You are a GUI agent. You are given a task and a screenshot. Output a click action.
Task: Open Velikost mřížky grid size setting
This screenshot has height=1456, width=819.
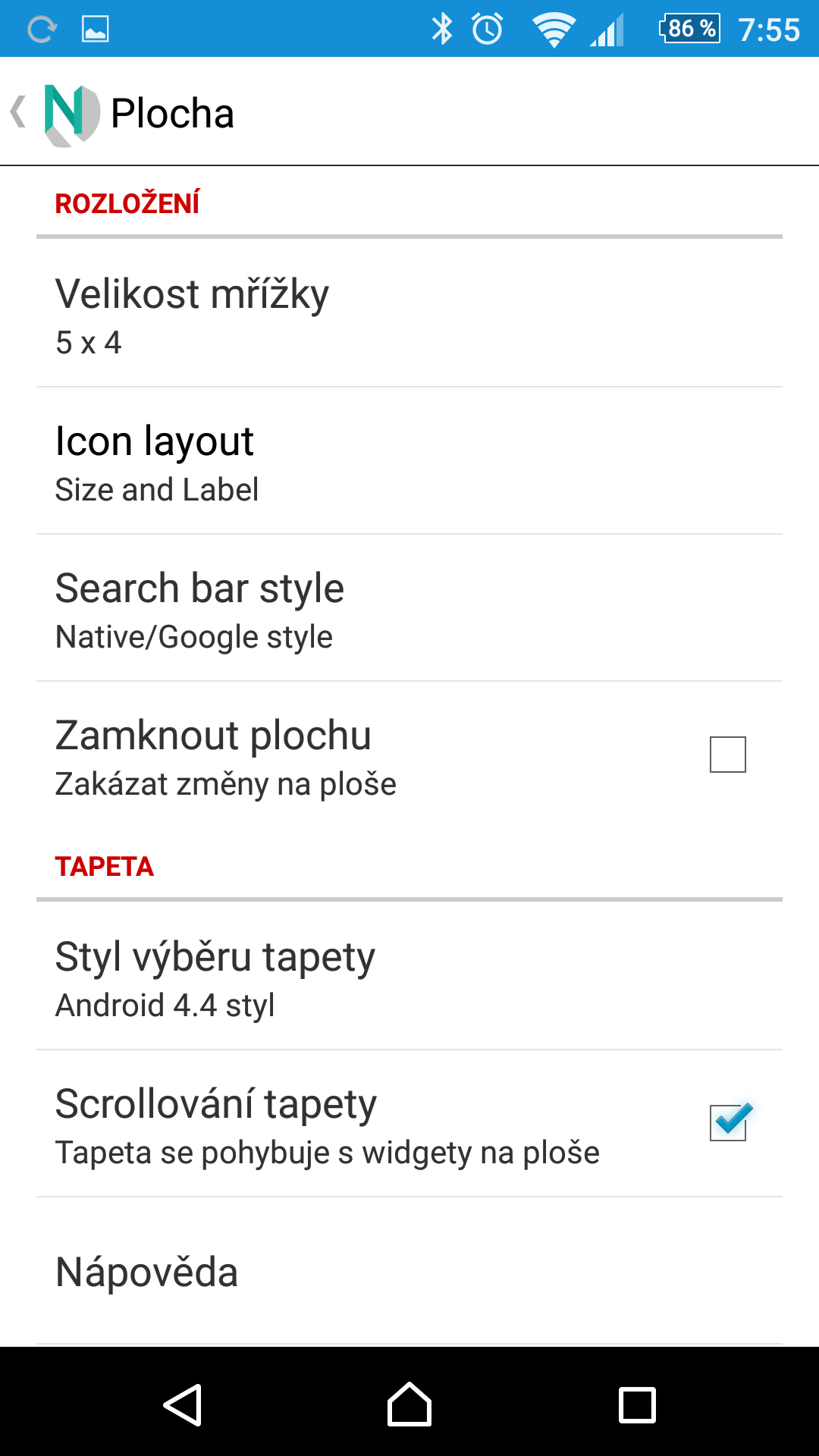pyautogui.click(x=409, y=314)
